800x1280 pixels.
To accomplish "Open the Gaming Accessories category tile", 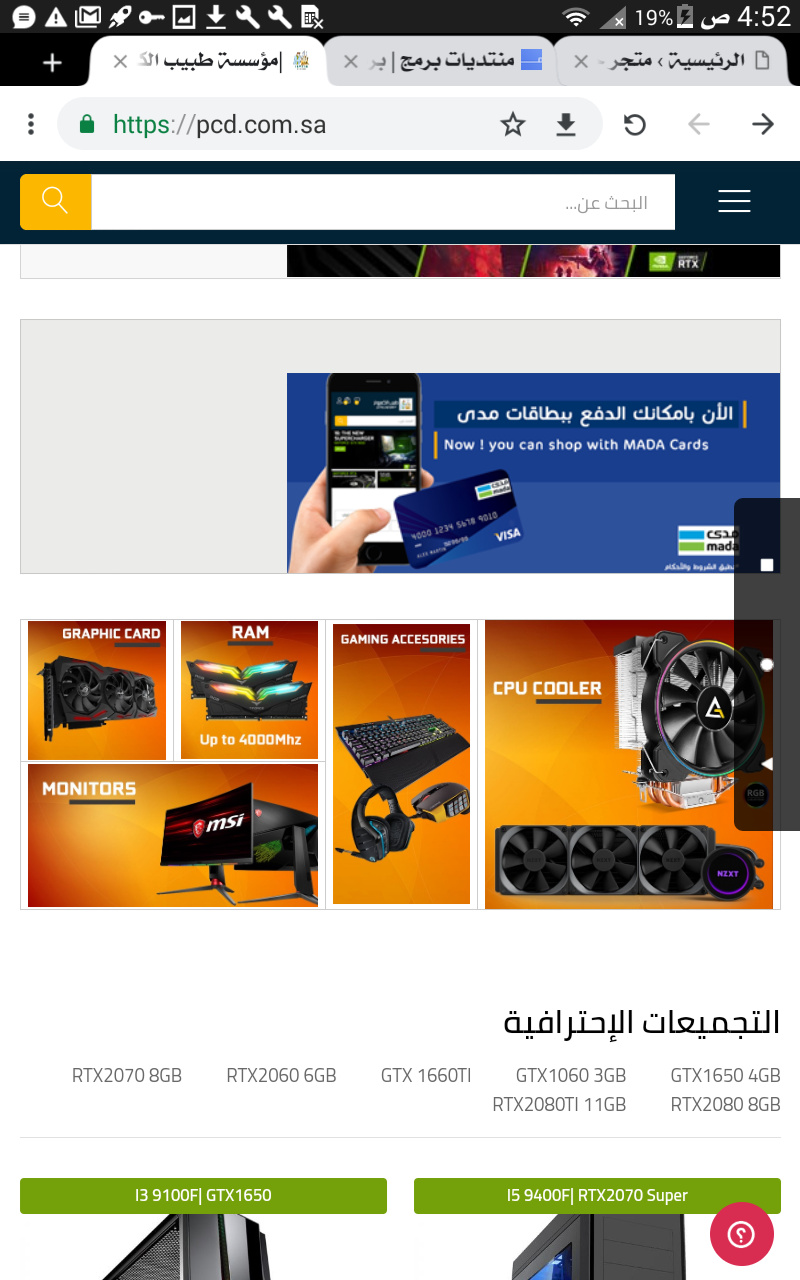I will point(401,764).
